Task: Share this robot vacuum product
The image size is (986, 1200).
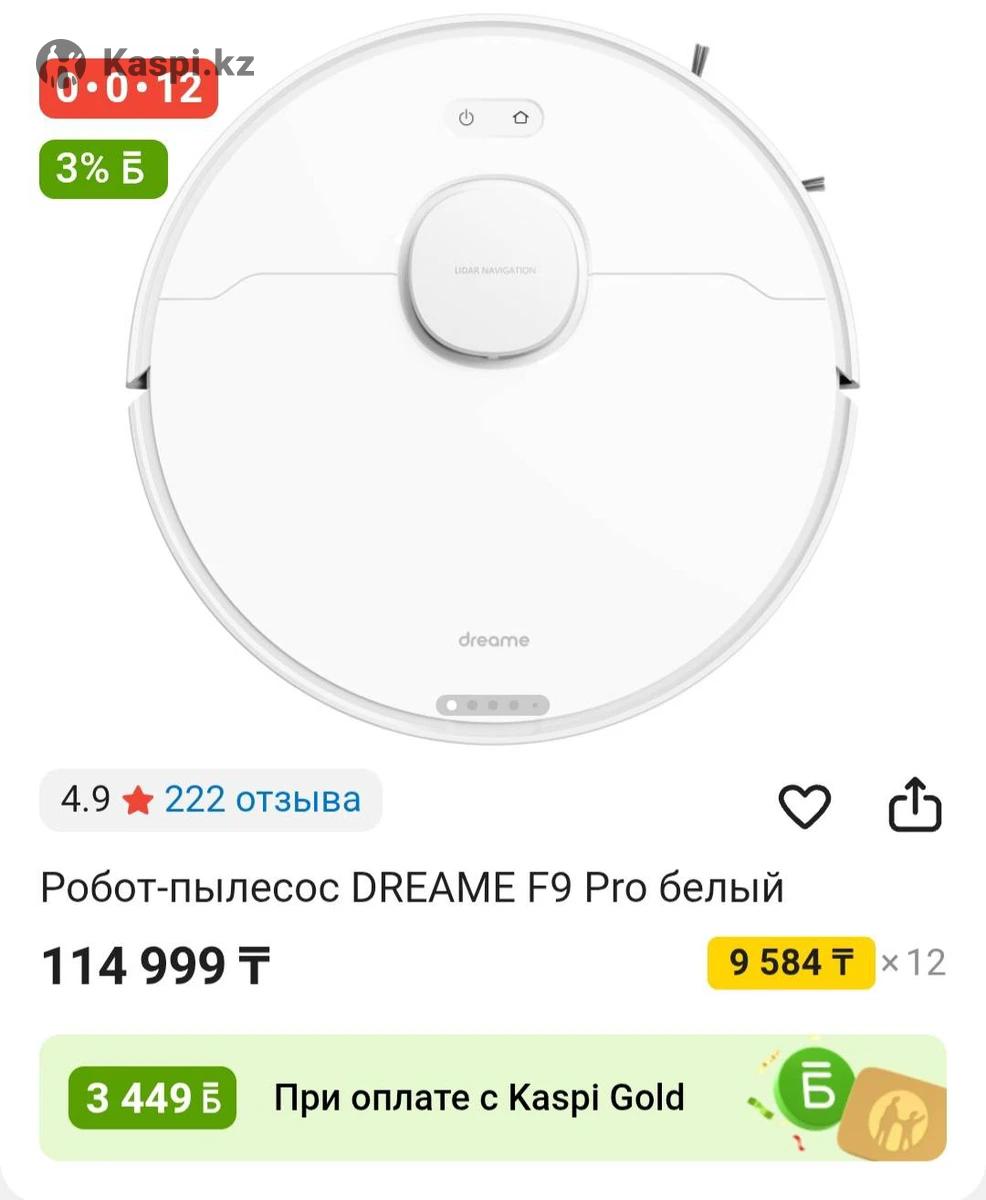Action: [915, 806]
